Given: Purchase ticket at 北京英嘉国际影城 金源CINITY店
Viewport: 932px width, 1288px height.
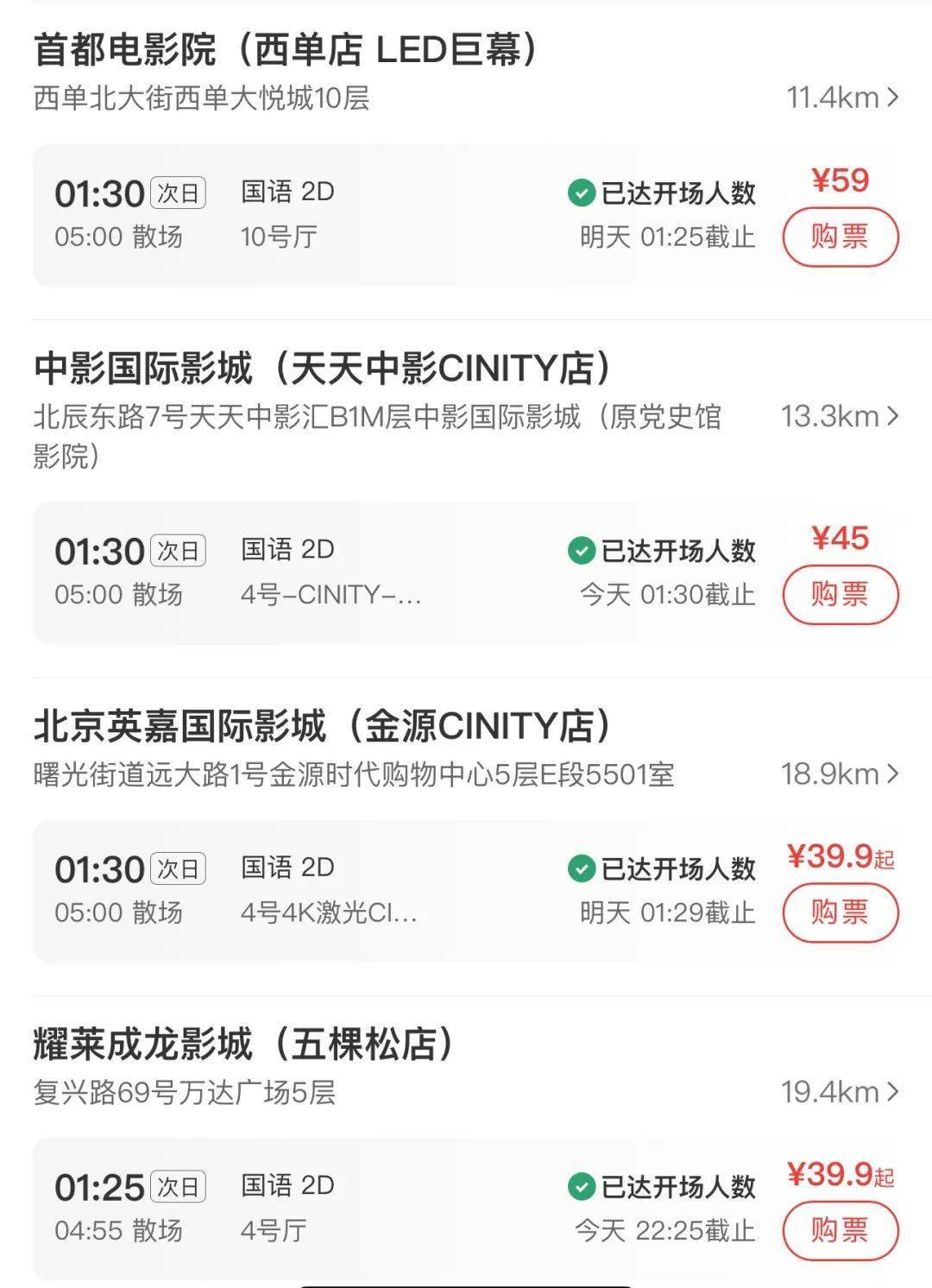Looking at the screenshot, I should click(840, 912).
